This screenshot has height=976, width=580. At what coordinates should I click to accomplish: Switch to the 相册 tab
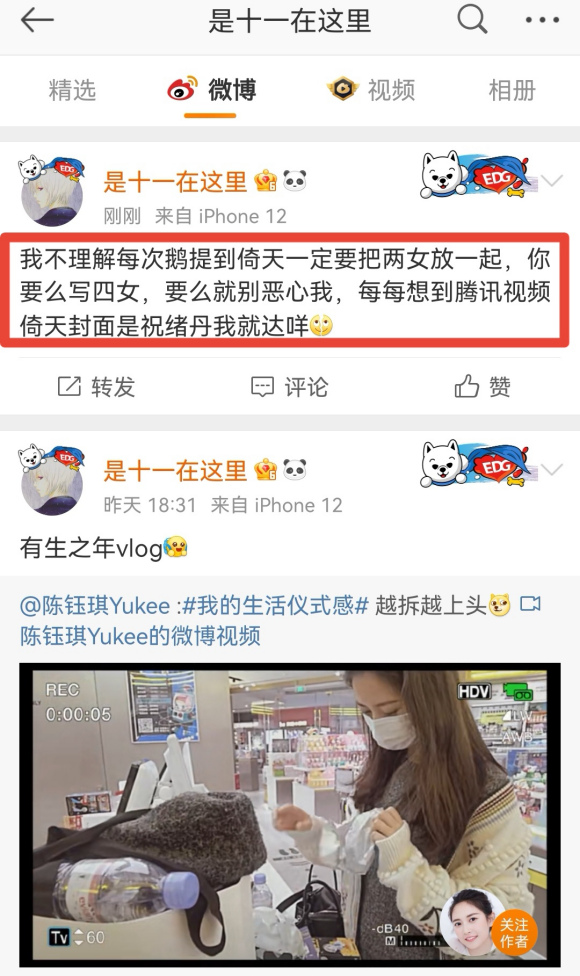tap(512, 90)
